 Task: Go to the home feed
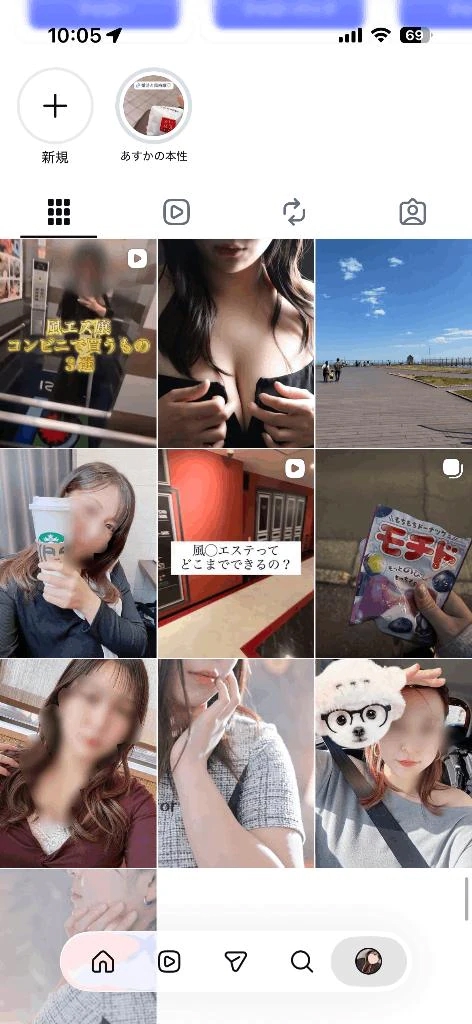(102, 961)
